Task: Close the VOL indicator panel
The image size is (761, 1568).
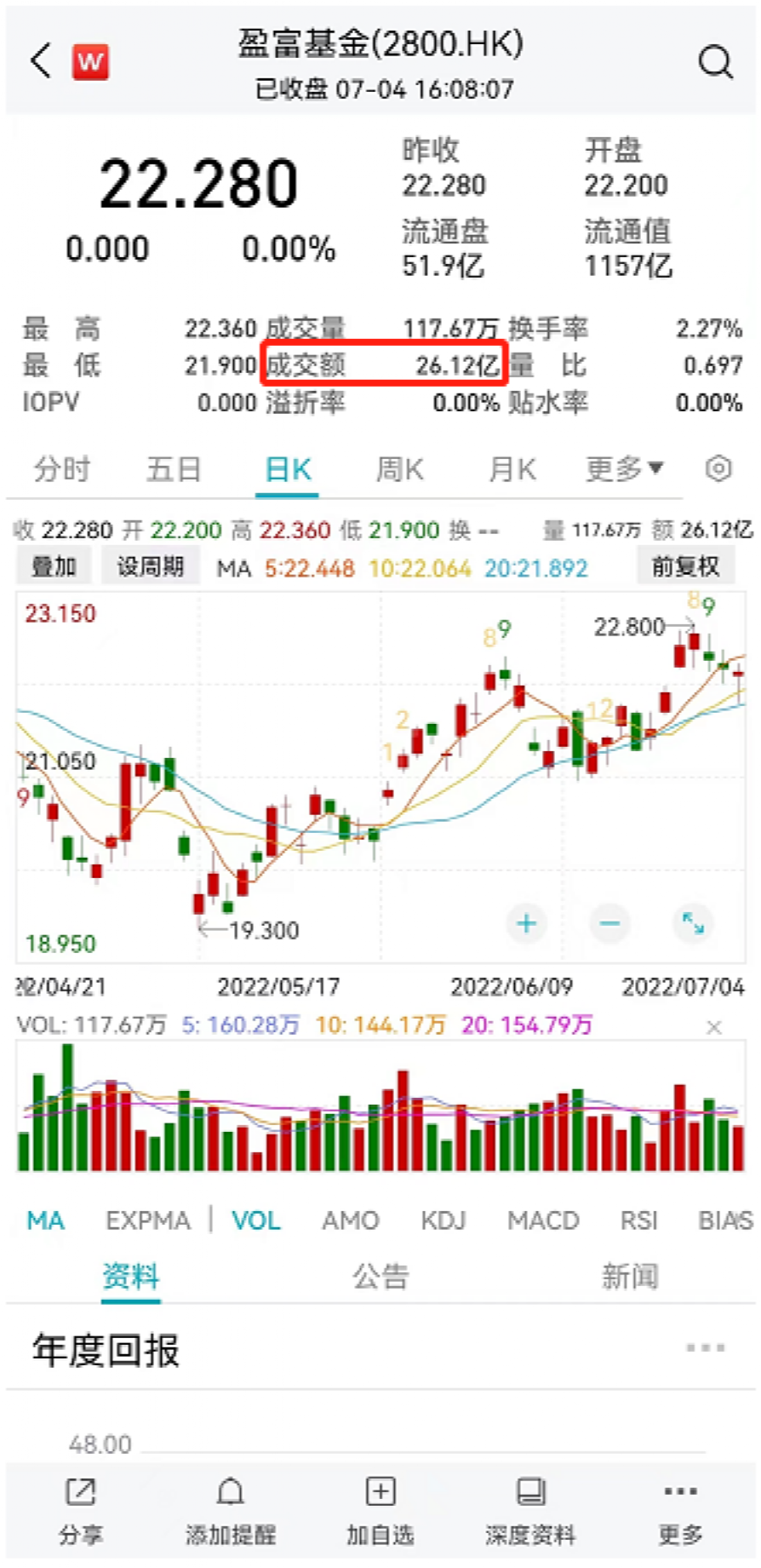Action: click(714, 1028)
